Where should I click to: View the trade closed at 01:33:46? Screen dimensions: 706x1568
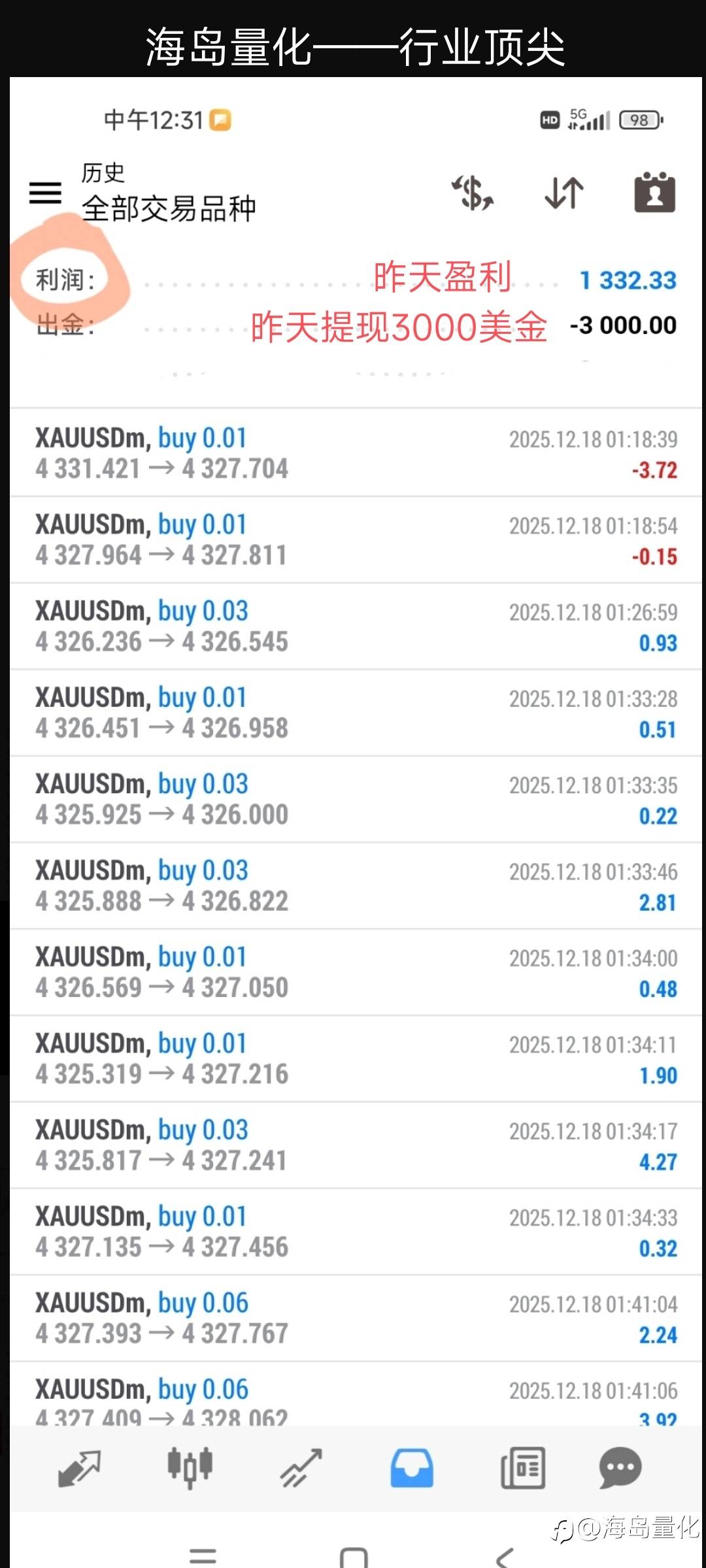(x=356, y=886)
